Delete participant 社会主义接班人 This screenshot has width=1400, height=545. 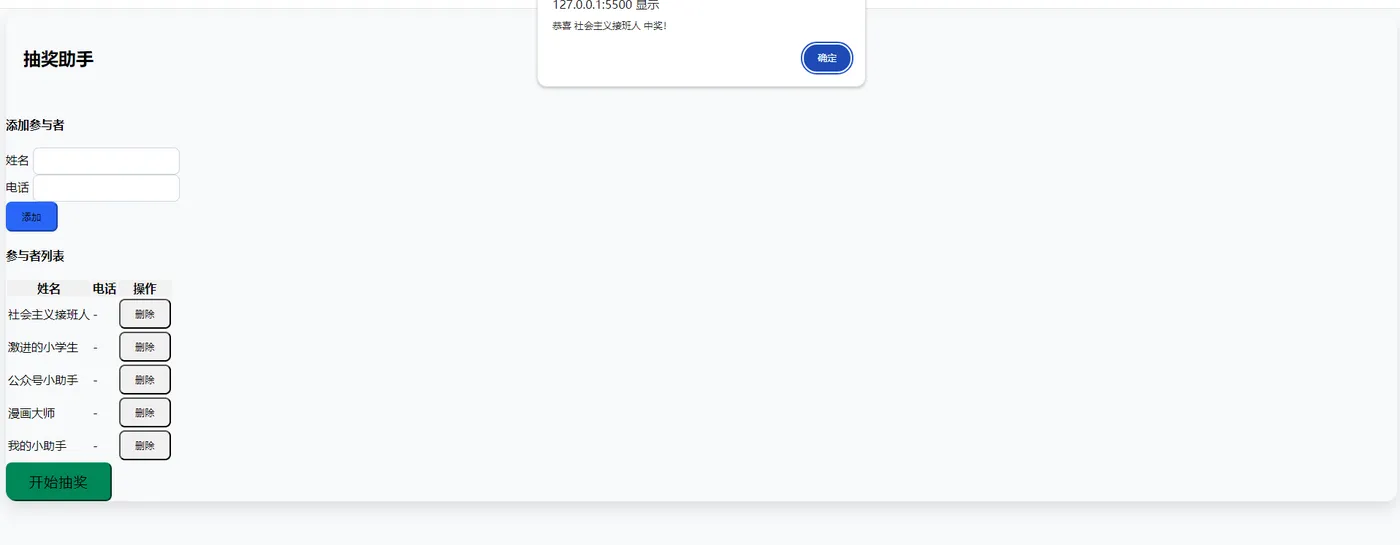[145, 314]
